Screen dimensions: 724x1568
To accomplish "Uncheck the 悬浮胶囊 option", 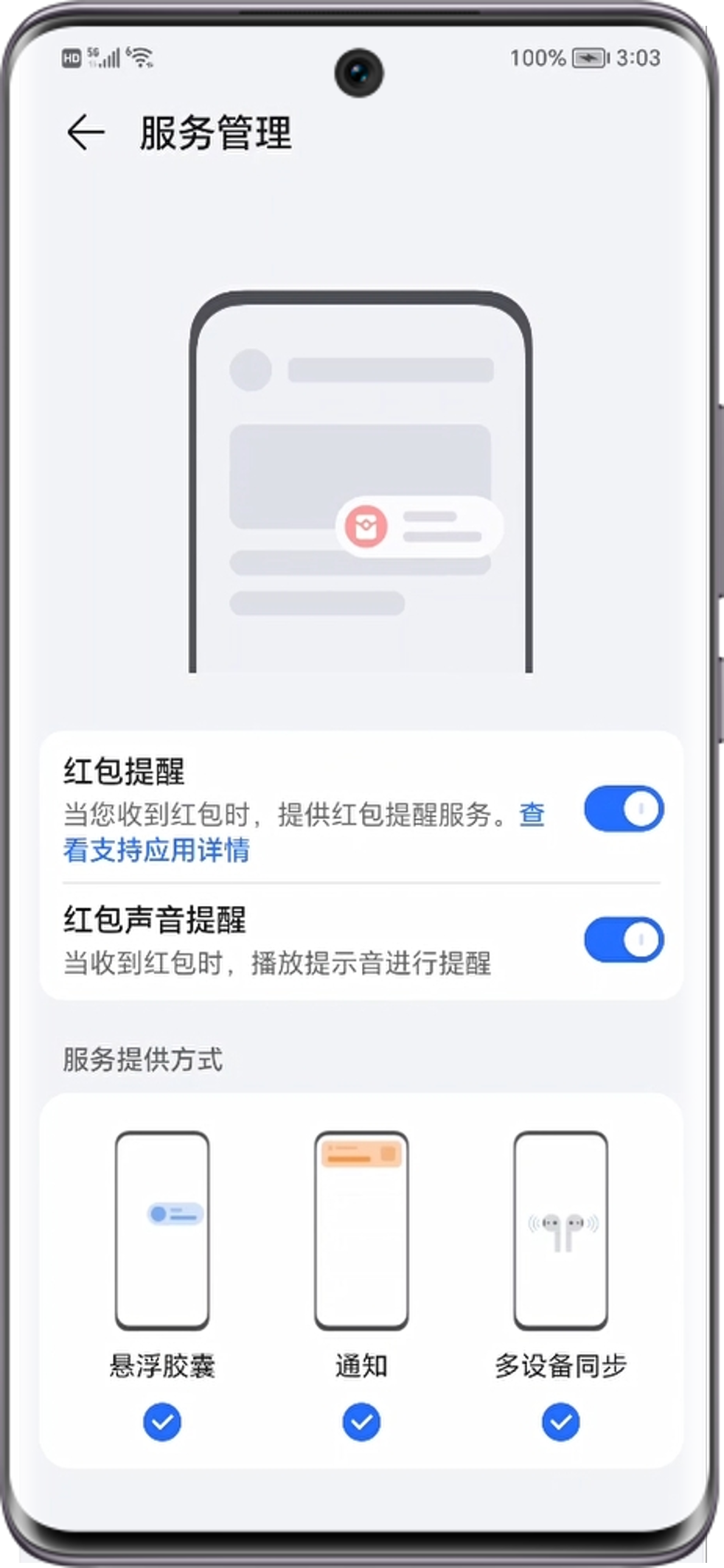I will point(162,1422).
